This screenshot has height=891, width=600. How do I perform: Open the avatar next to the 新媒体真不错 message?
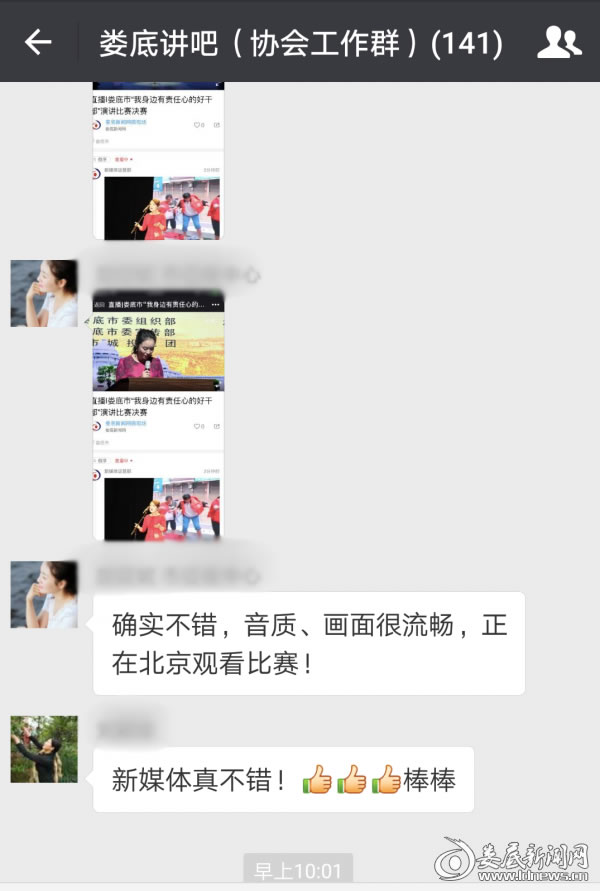pyautogui.click(x=44, y=749)
